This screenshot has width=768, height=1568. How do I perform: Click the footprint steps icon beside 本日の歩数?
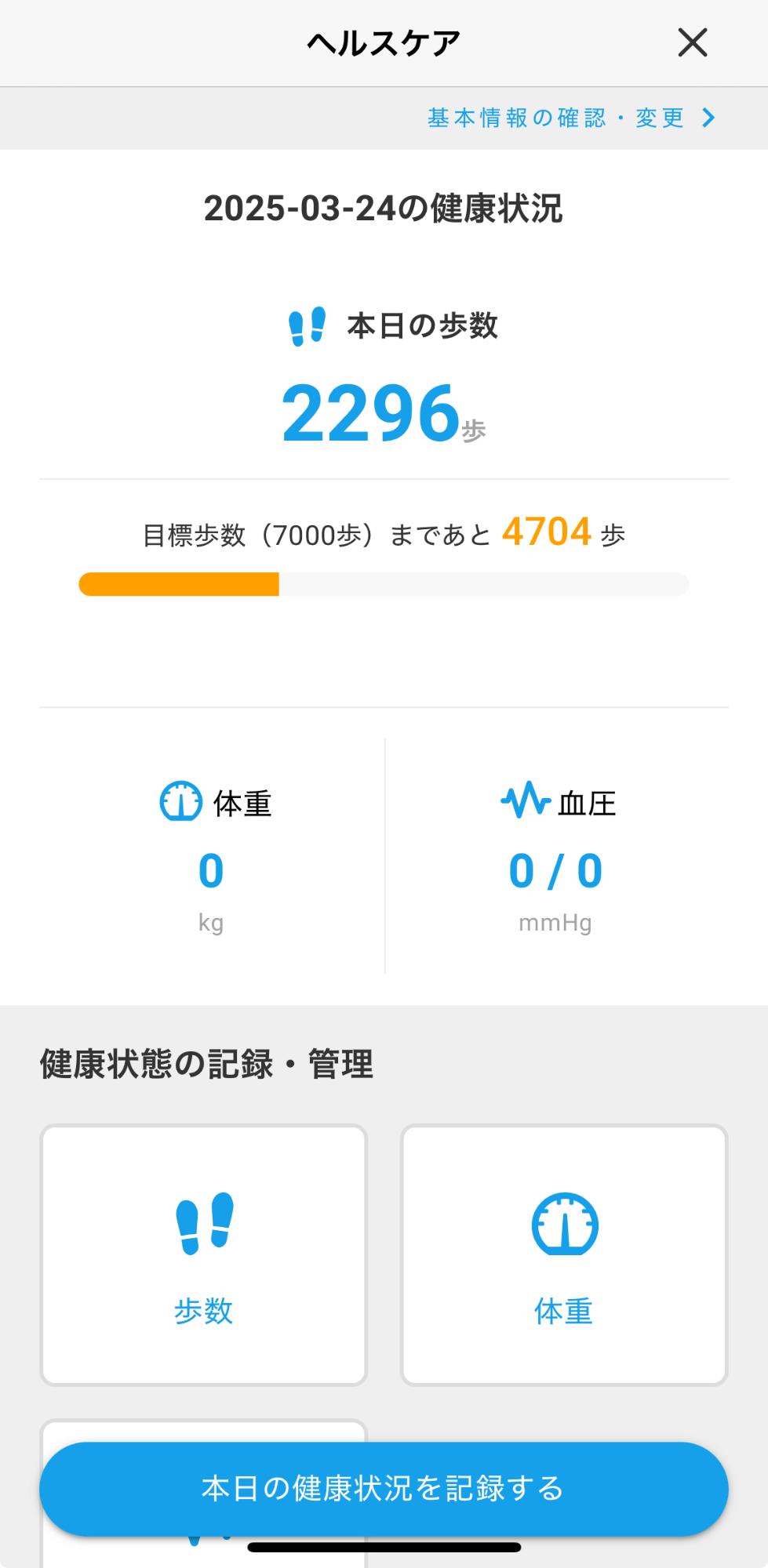(x=307, y=325)
